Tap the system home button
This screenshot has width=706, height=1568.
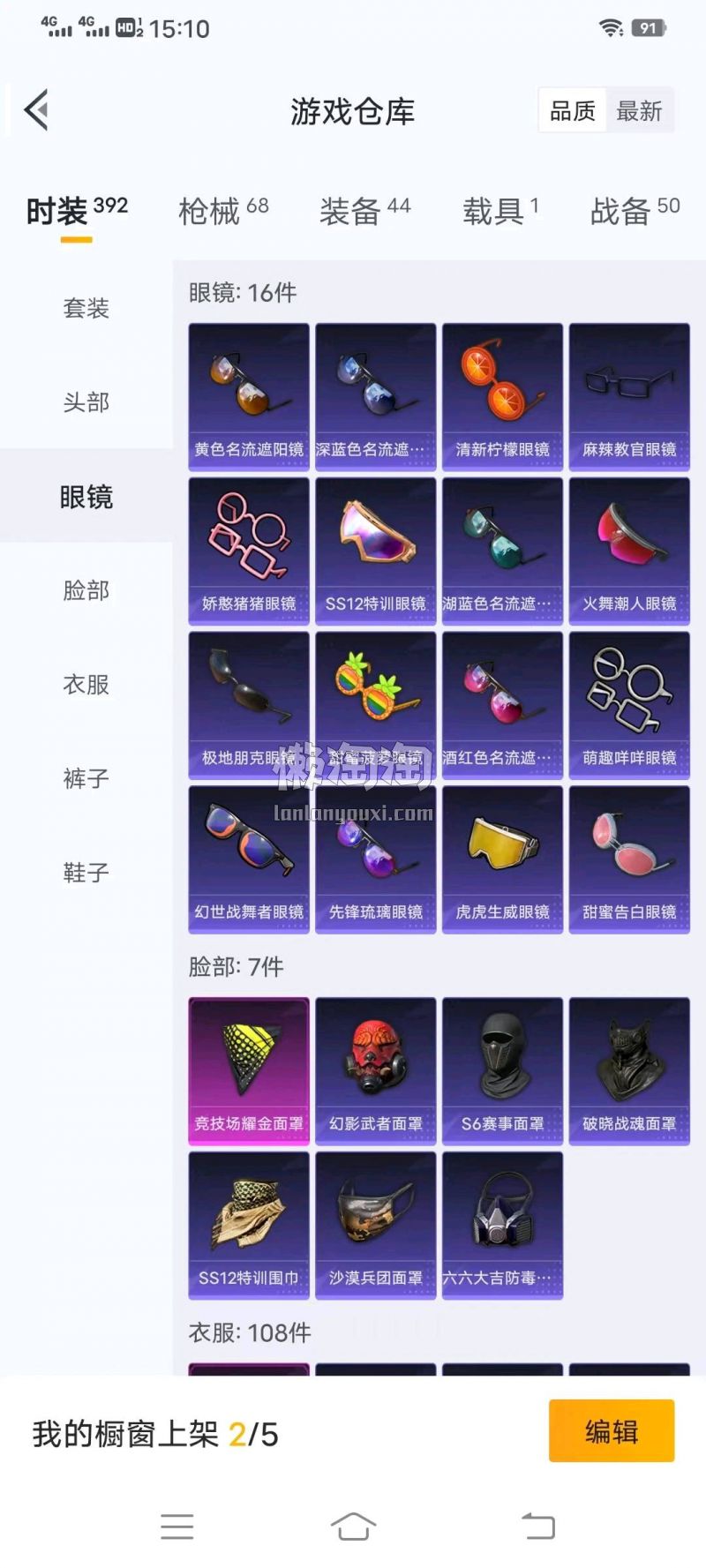353,1526
